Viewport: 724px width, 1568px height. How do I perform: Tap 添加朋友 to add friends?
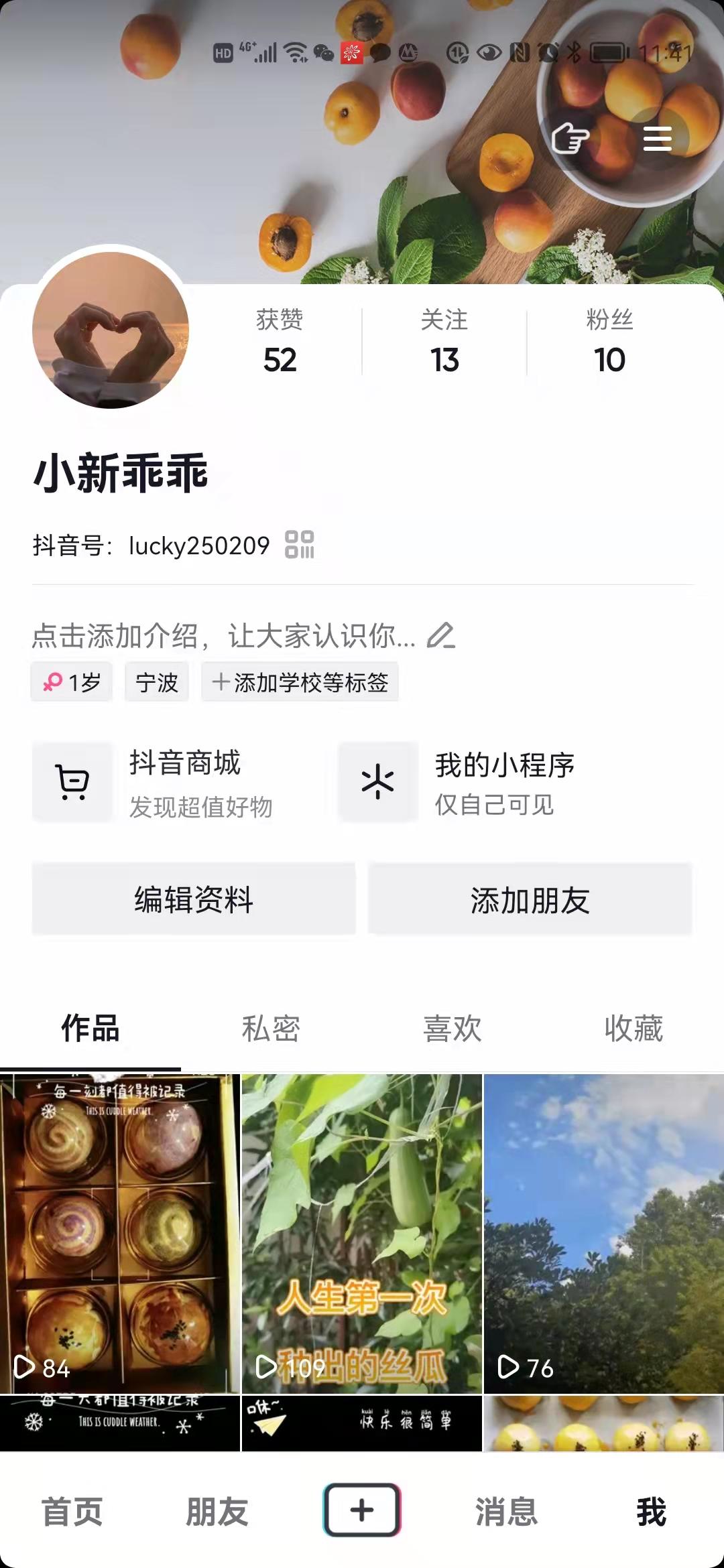coord(530,899)
